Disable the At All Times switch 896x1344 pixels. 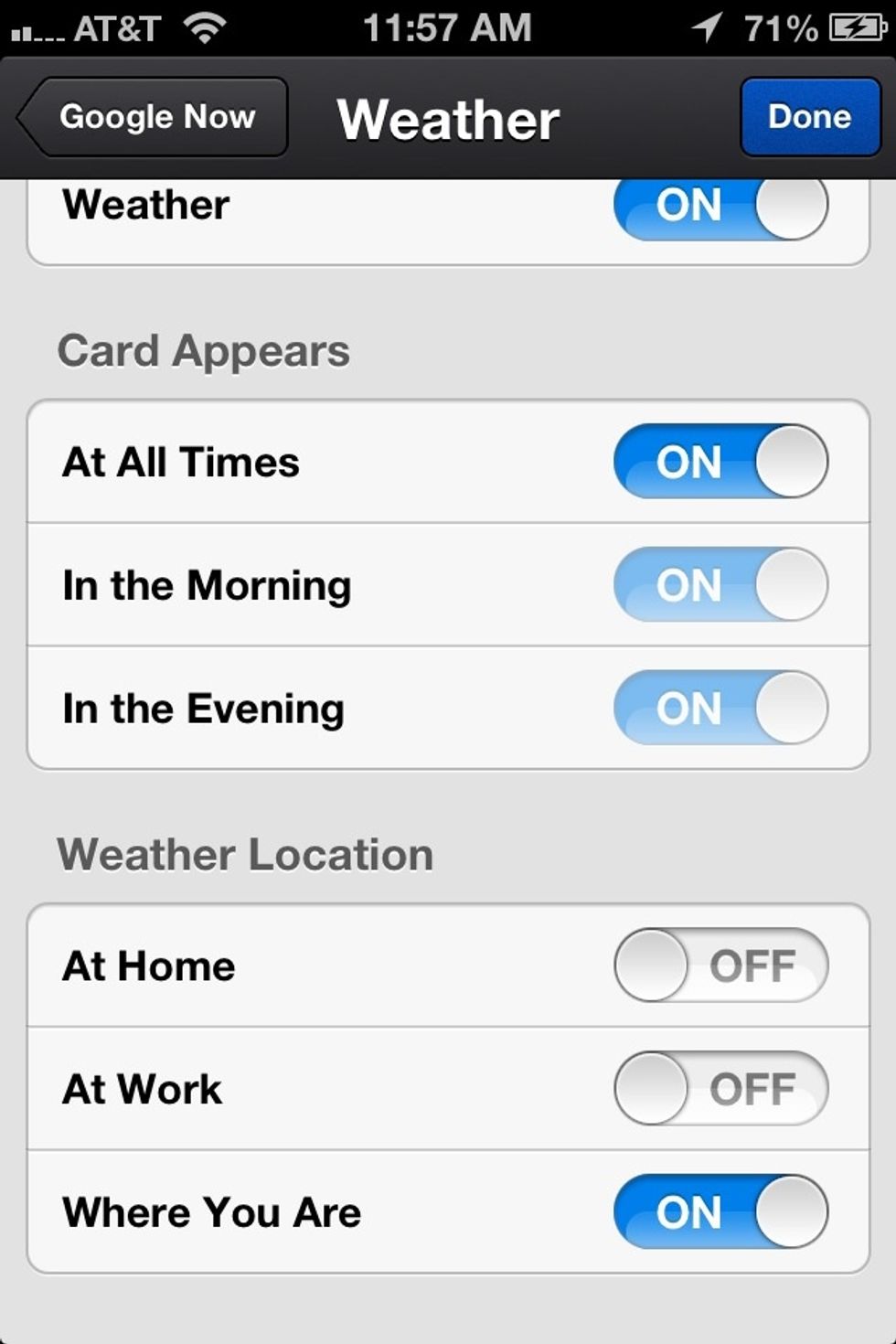[720, 463]
